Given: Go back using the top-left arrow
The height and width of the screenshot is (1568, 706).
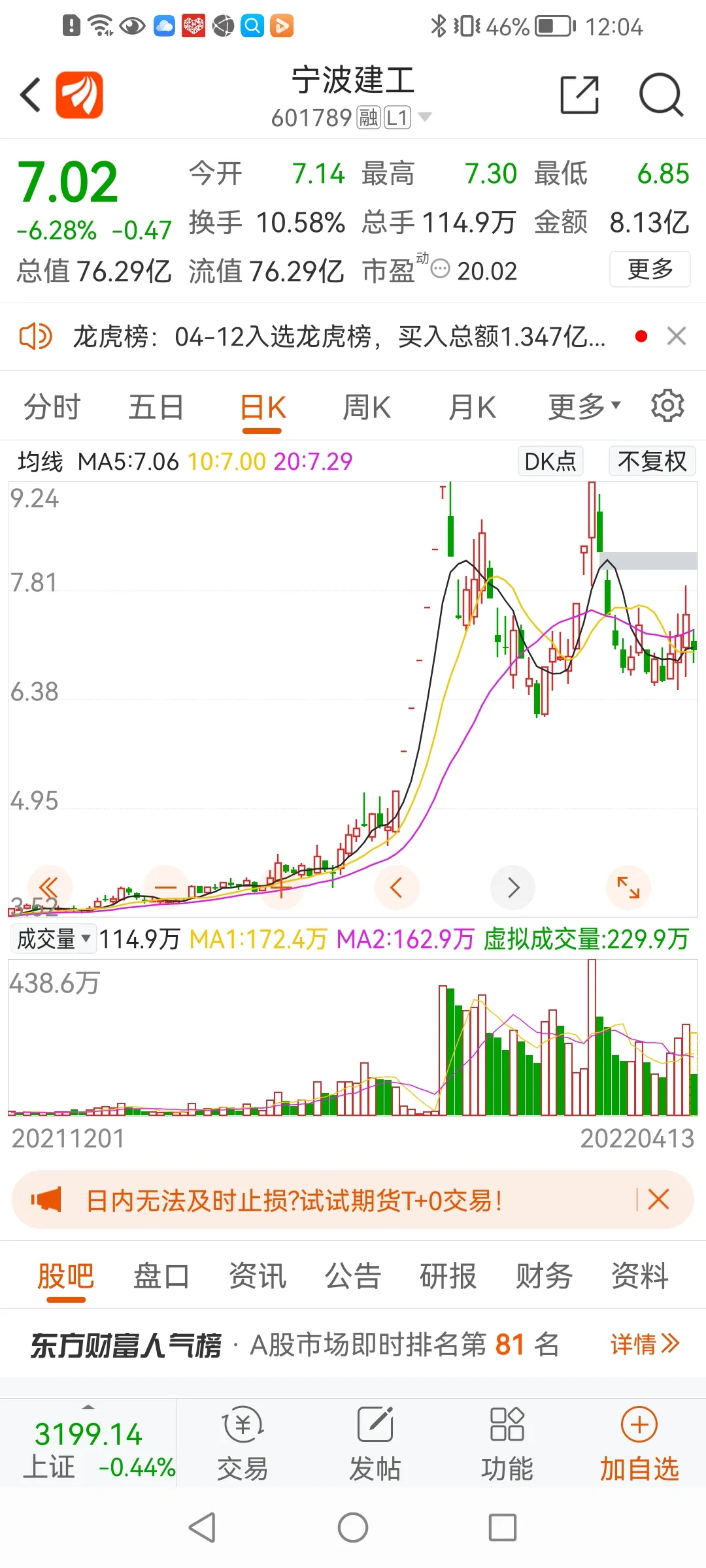Looking at the screenshot, I should [31, 95].
